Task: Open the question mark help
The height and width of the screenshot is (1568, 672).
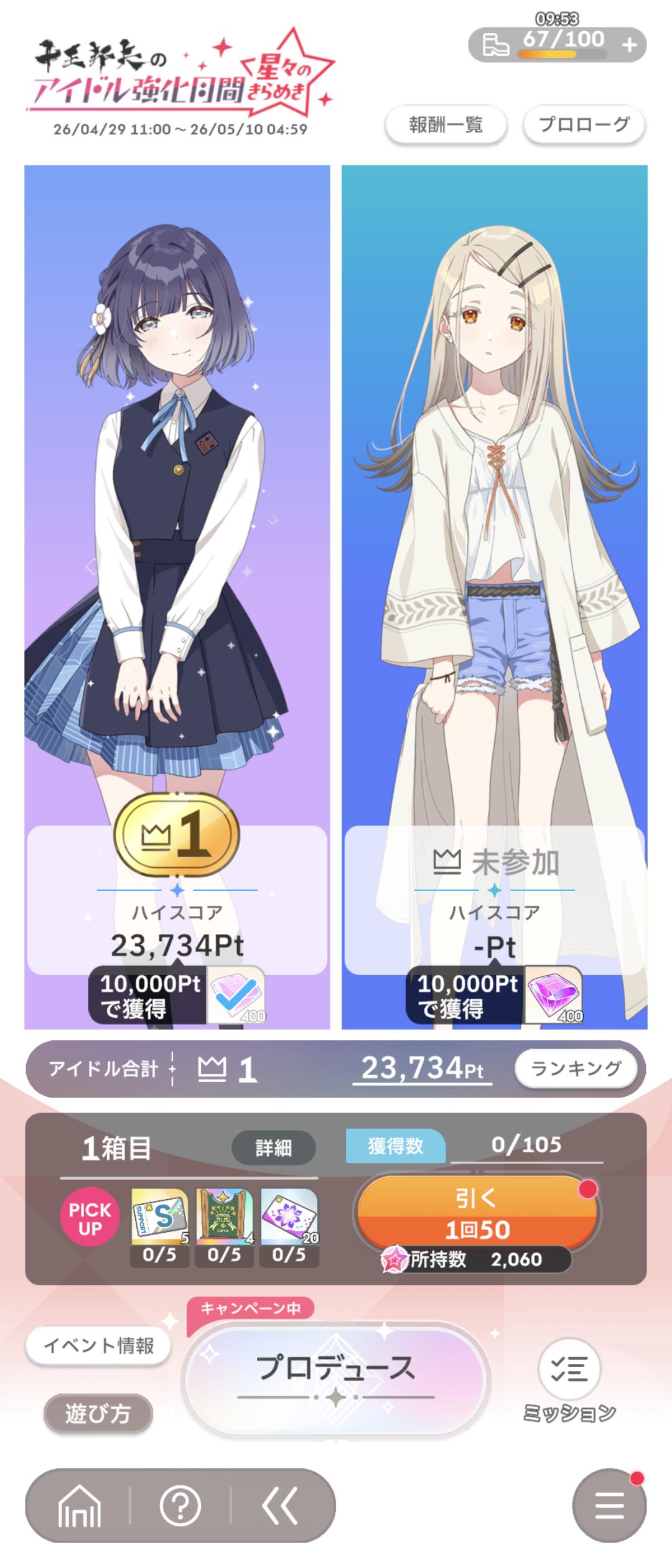Action: 180,1506
